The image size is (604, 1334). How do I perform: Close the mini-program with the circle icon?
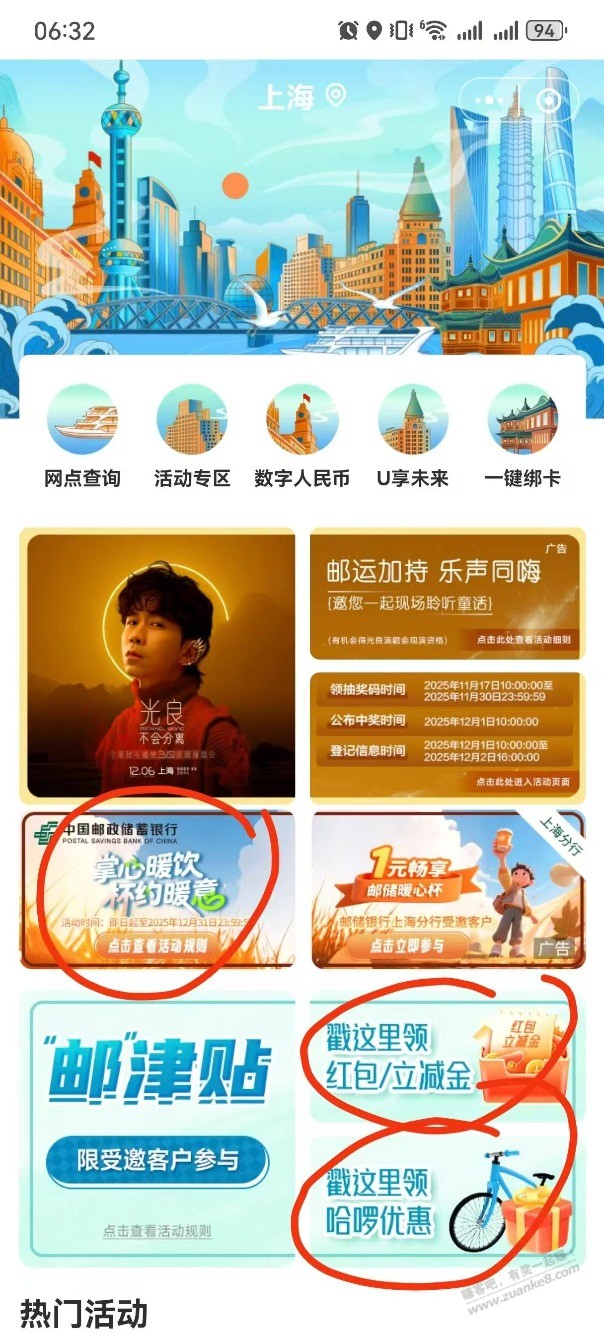(548, 101)
